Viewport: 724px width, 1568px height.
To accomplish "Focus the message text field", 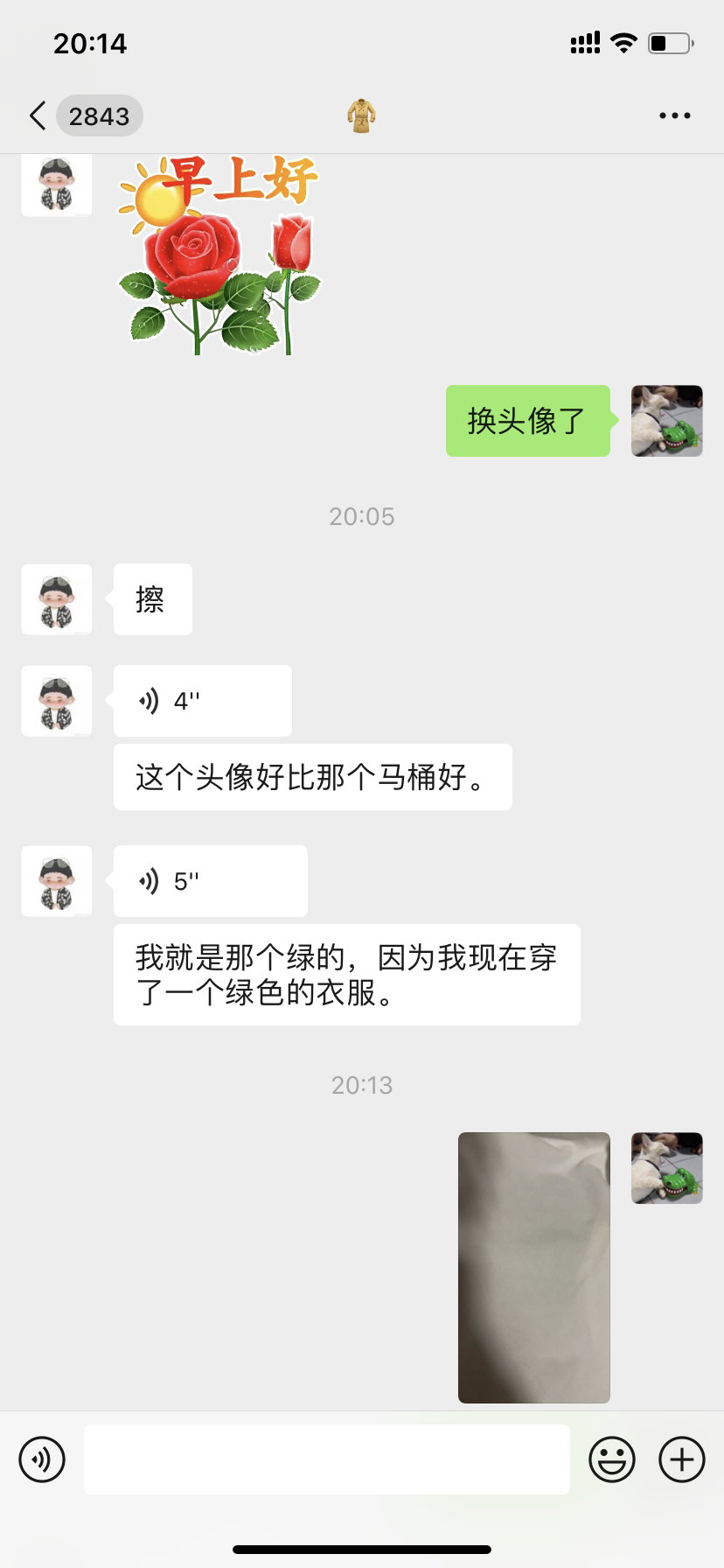I will [326, 1459].
